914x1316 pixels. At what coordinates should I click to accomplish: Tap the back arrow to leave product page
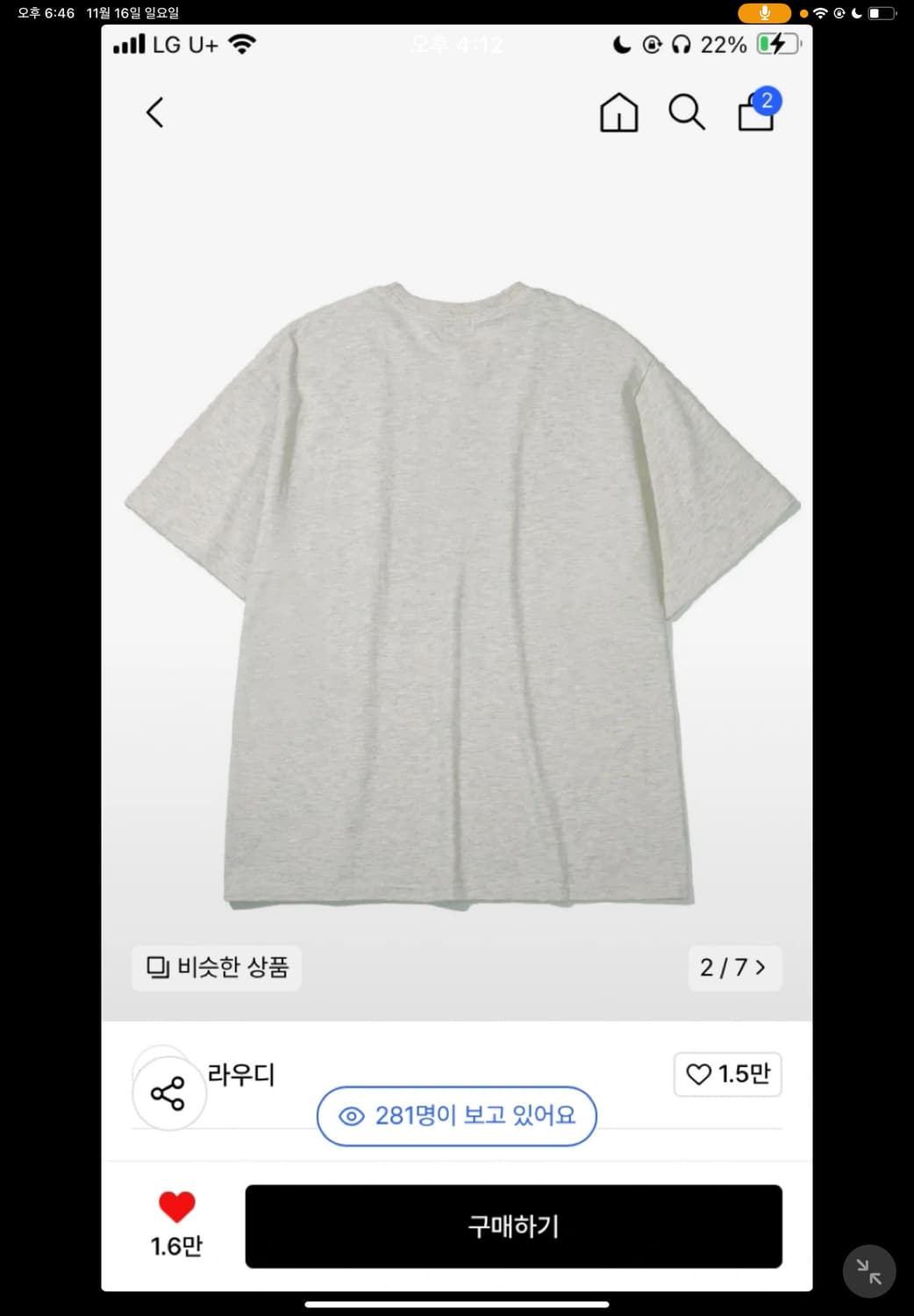tap(154, 112)
